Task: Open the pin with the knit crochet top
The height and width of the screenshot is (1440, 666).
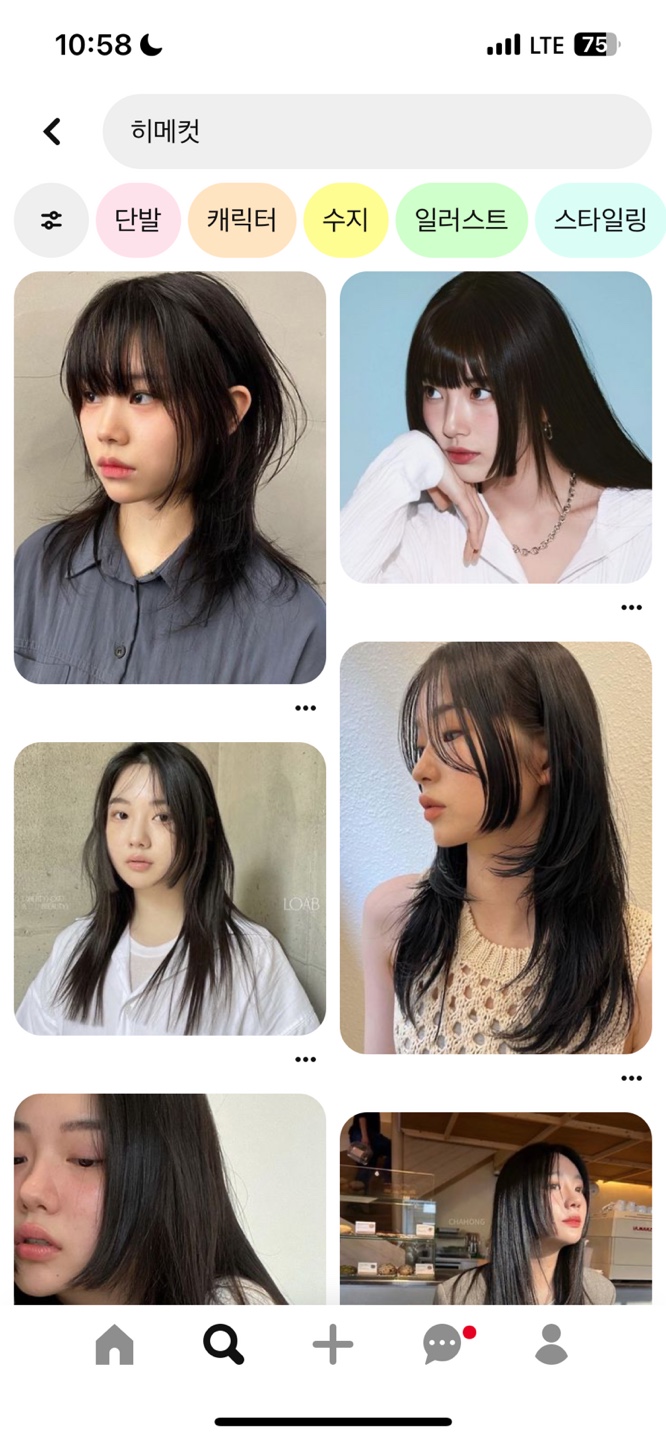Action: click(x=496, y=847)
